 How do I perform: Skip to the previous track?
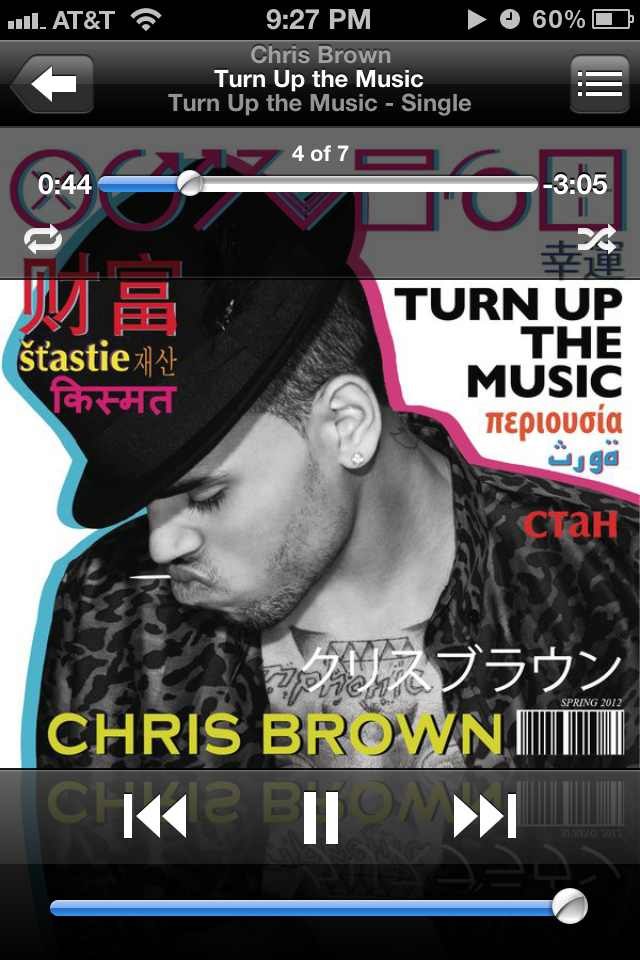tap(155, 816)
